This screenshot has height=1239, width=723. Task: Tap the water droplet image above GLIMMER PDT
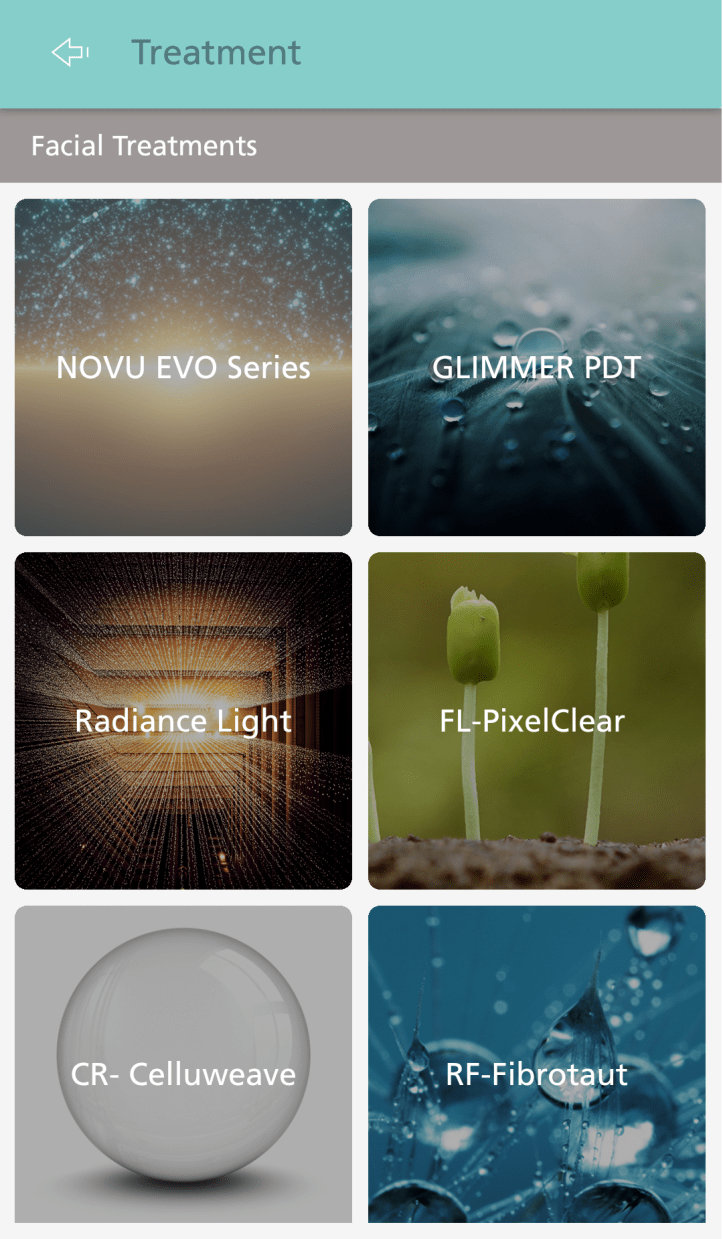537,280
